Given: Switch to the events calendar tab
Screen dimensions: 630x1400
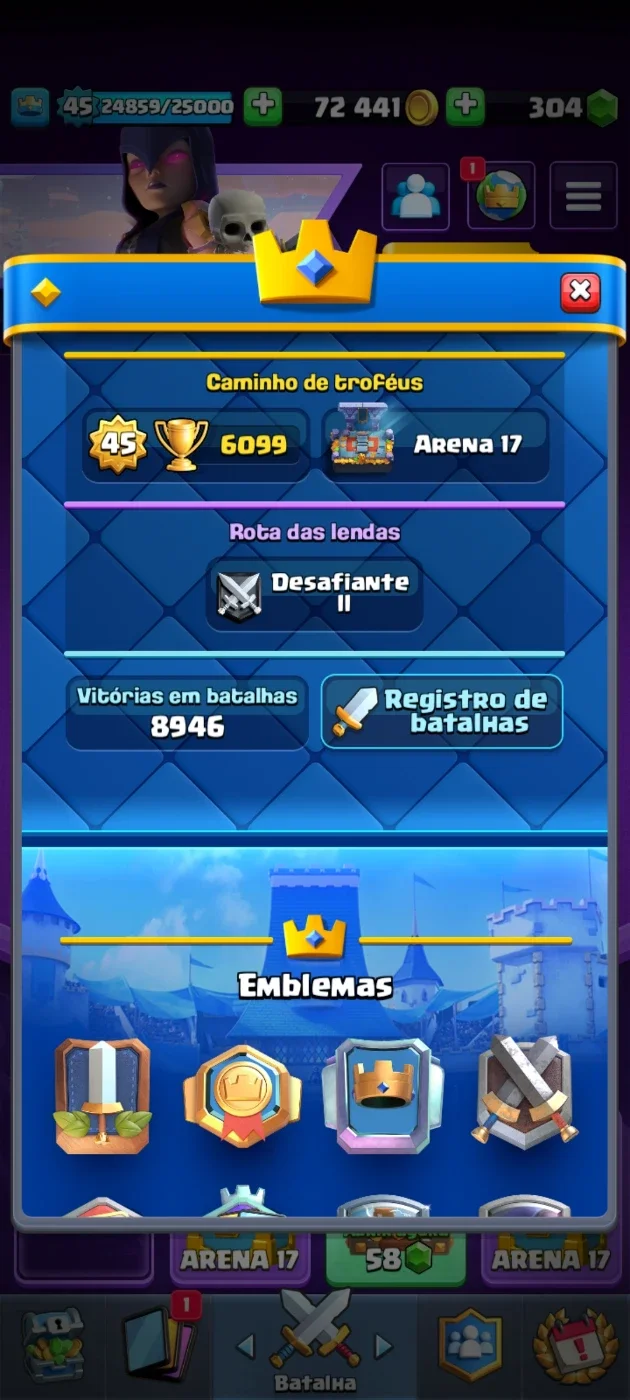Looking at the screenshot, I should [575, 1345].
